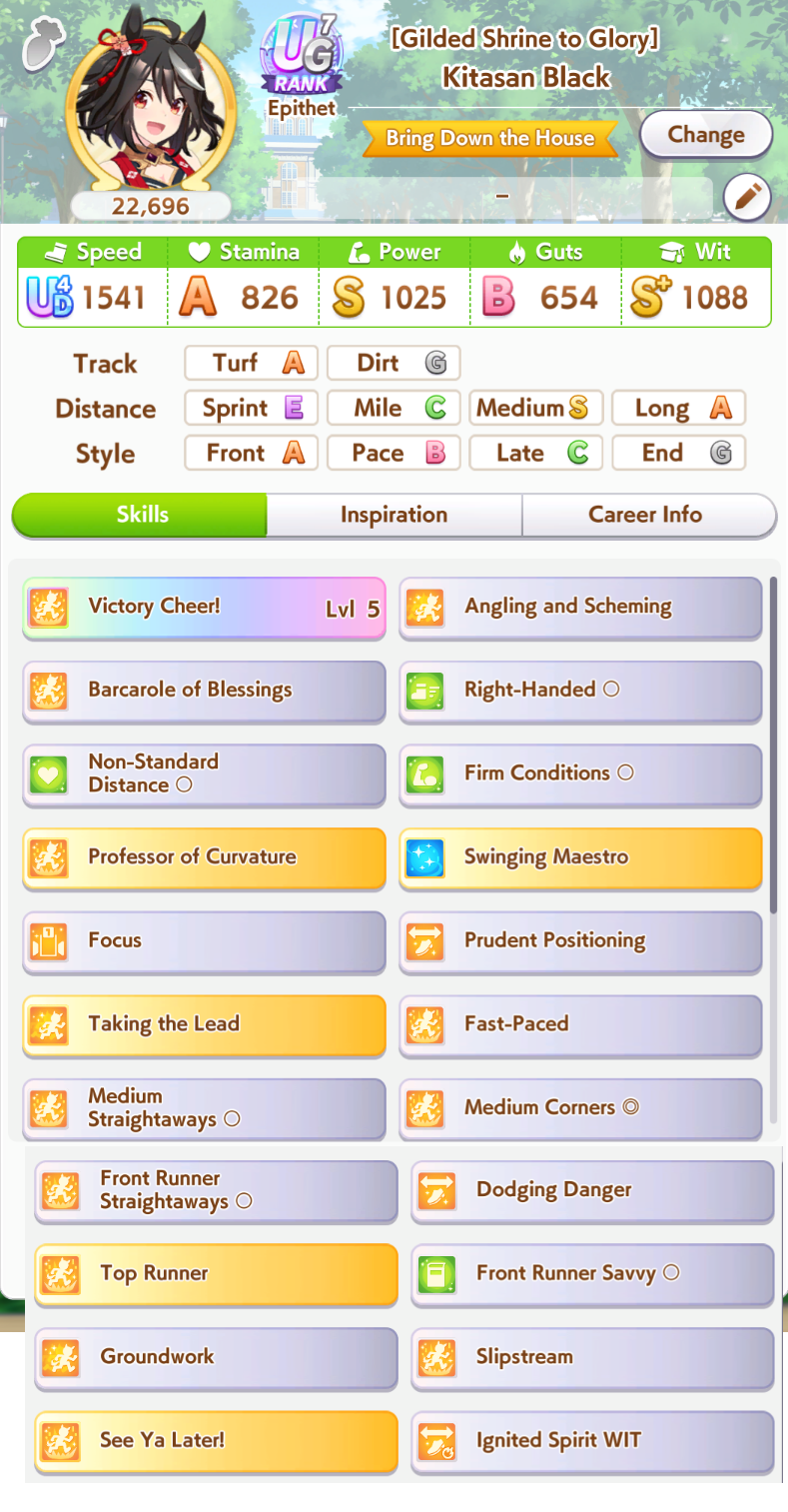Show Groundwork skill details
The width and height of the screenshot is (788, 1512).
click(216, 1358)
